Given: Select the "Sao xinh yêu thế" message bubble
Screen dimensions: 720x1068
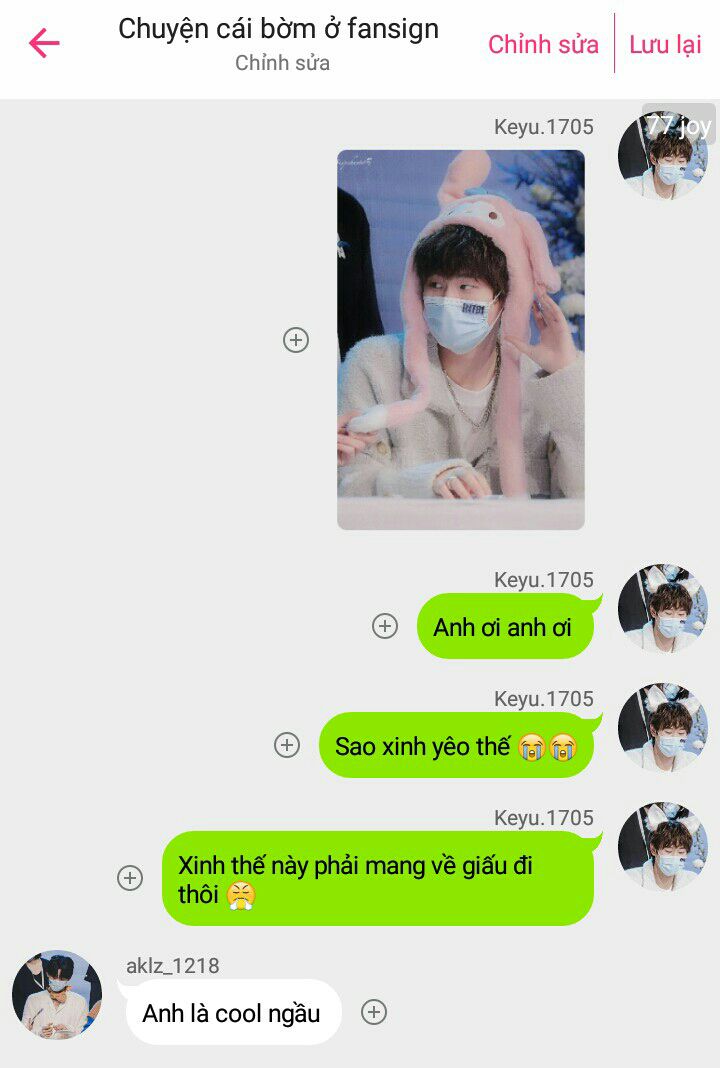Looking at the screenshot, I should click(456, 746).
